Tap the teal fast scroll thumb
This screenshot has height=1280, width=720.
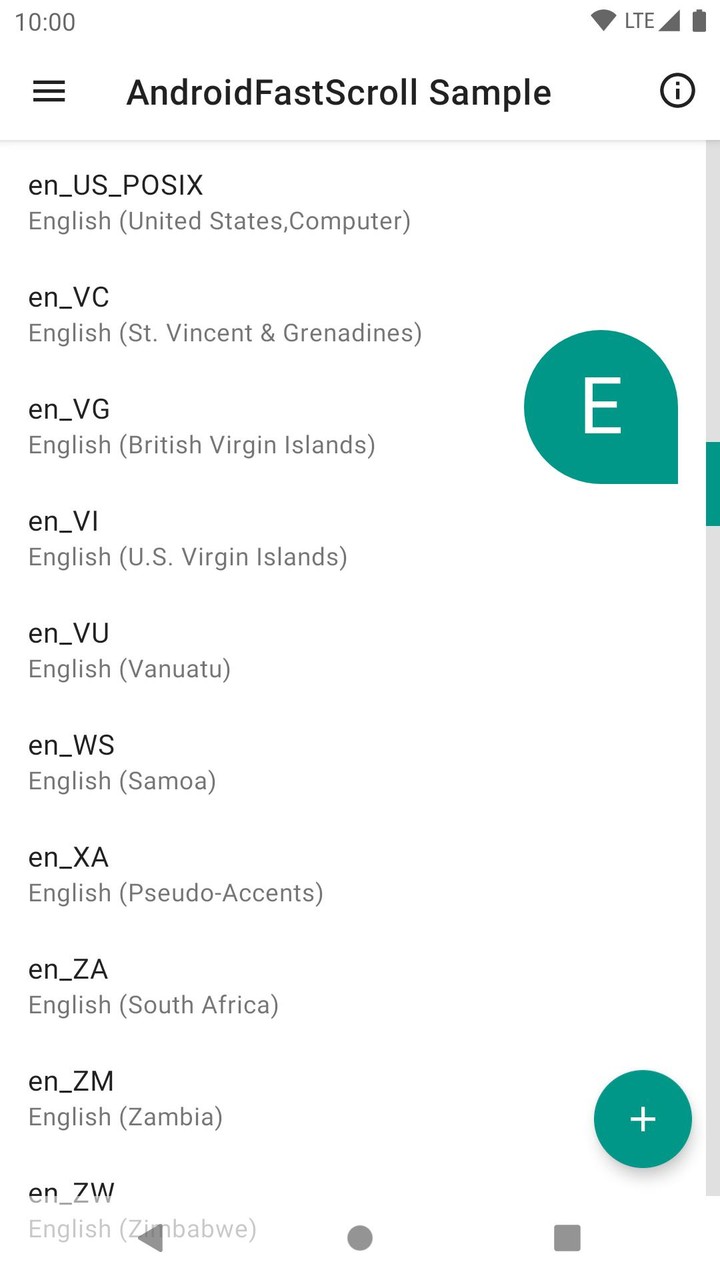click(712, 484)
